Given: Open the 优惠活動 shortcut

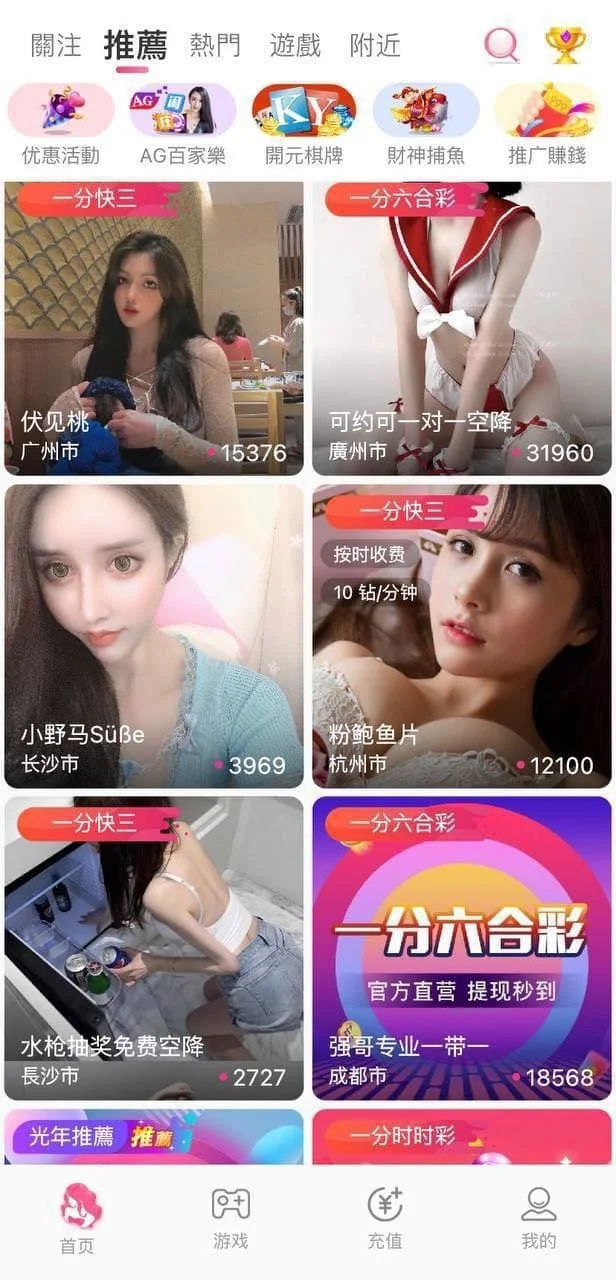Looking at the screenshot, I should tap(61, 124).
